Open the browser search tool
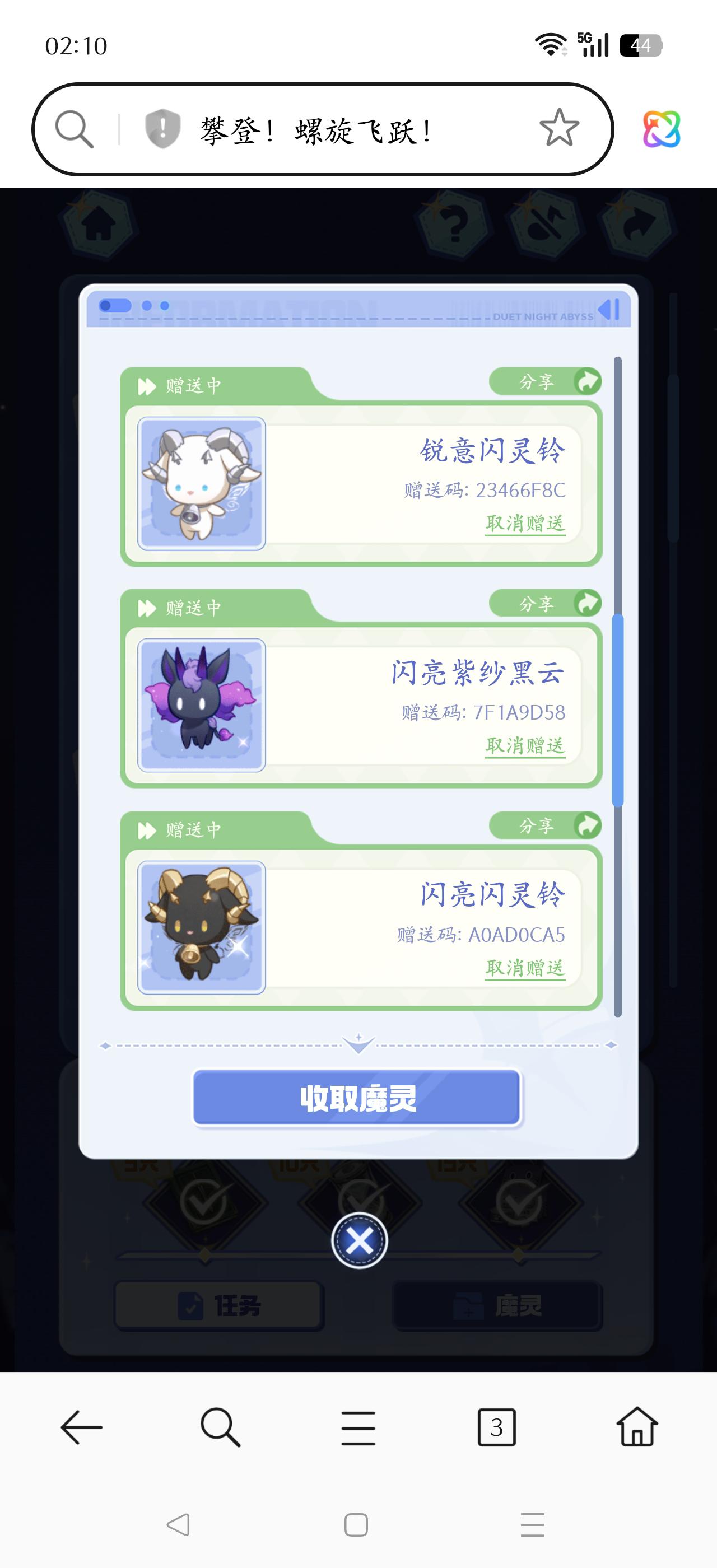Screen dimensions: 717x1568 click(x=220, y=1427)
